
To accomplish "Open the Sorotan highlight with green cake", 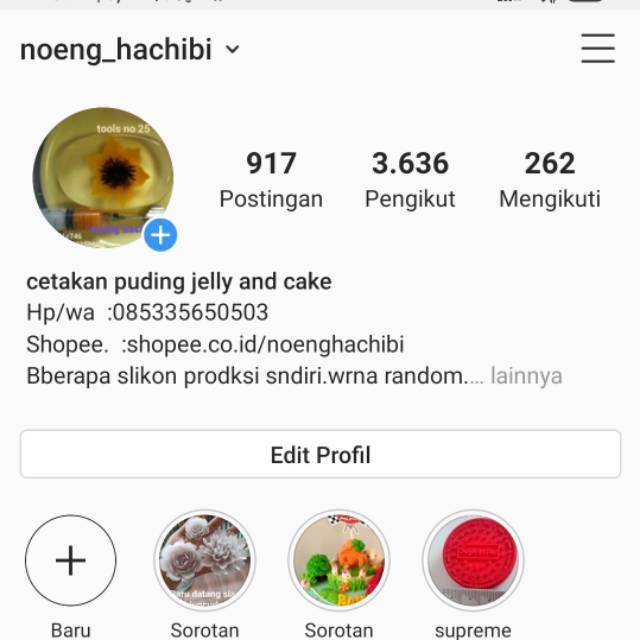I will (339, 561).
